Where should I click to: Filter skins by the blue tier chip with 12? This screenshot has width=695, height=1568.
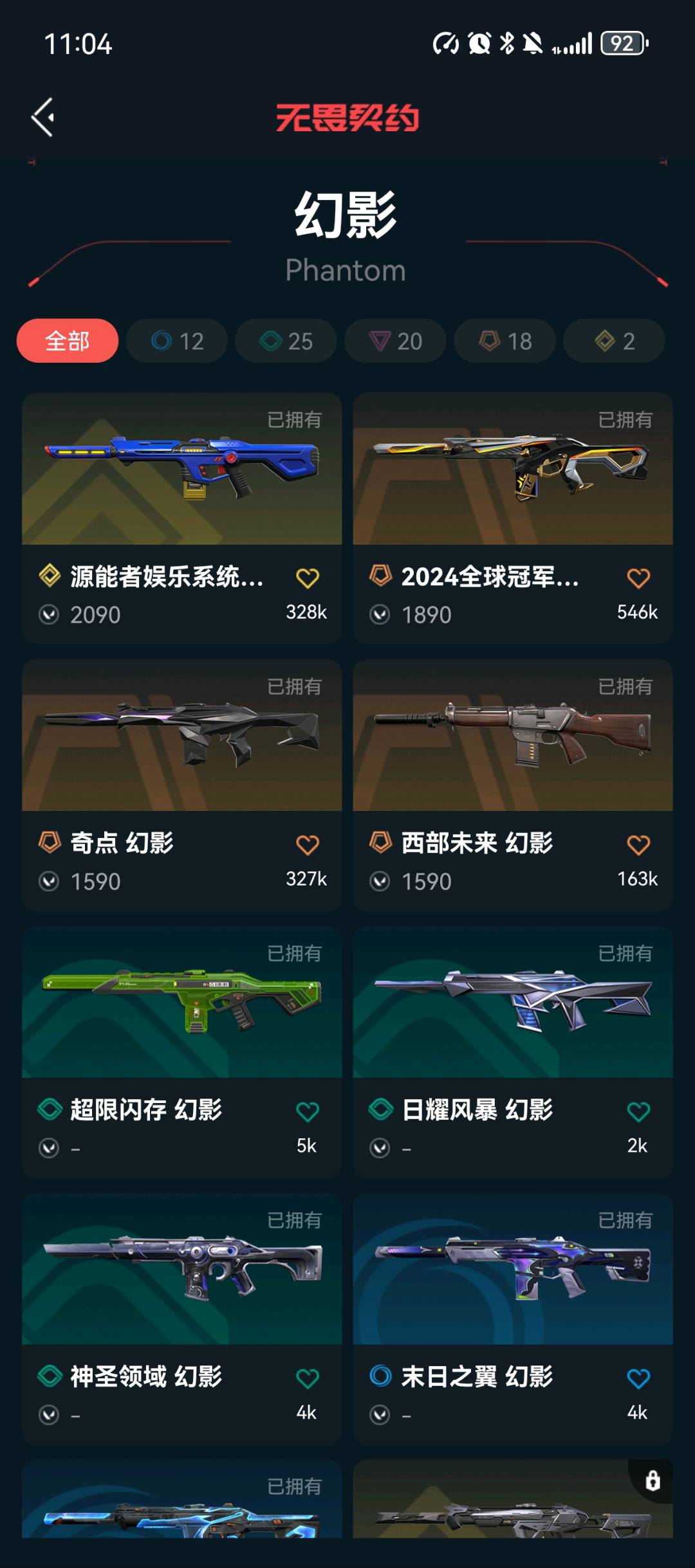coord(177,341)
